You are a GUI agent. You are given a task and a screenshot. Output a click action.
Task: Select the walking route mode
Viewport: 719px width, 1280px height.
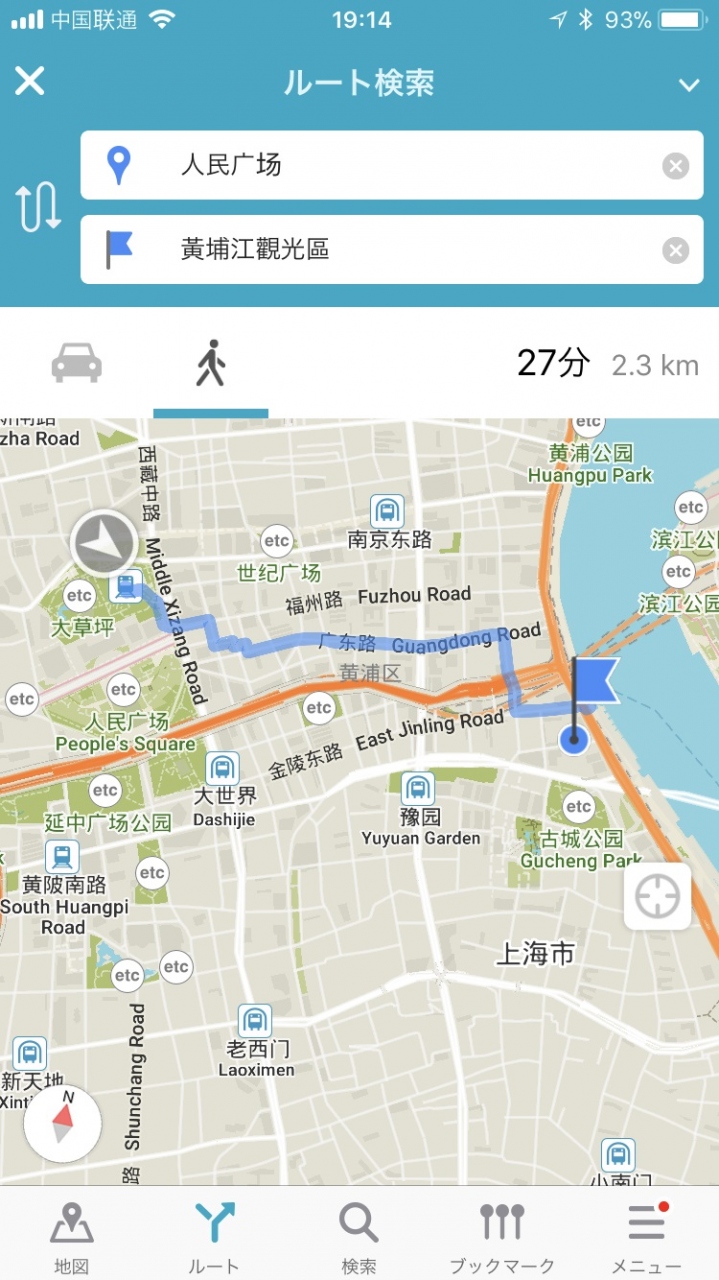coord(210,363)
